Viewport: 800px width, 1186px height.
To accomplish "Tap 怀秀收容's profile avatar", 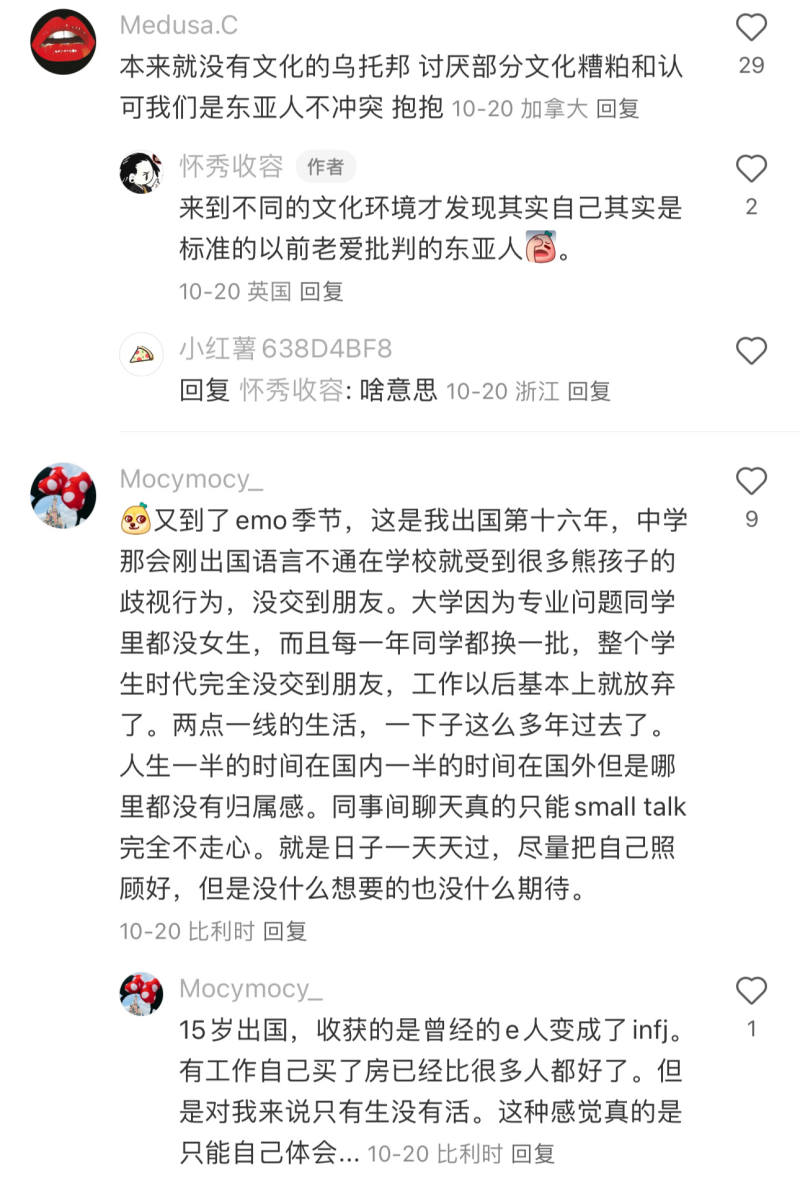I will coord(142,170).
